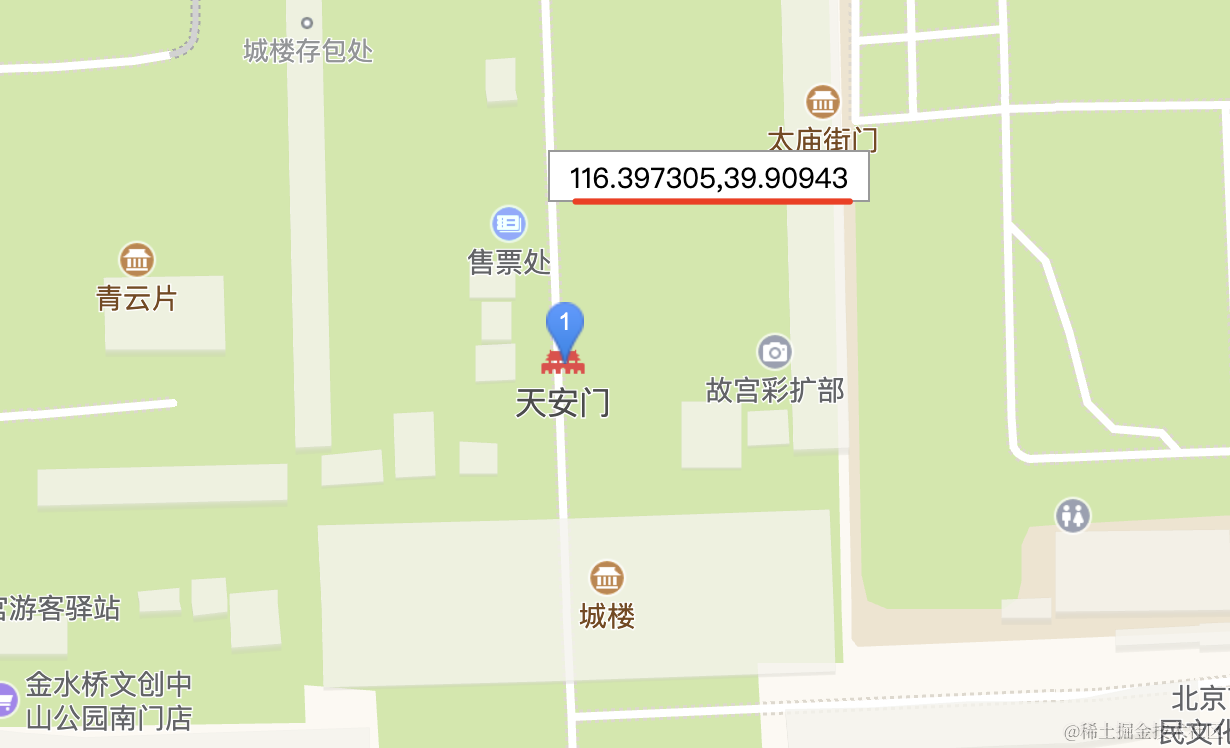Viewport: 1230px width, 748px height.
Task: Open the 金水桥文创 shop icon
Action: tap(6, 699)
